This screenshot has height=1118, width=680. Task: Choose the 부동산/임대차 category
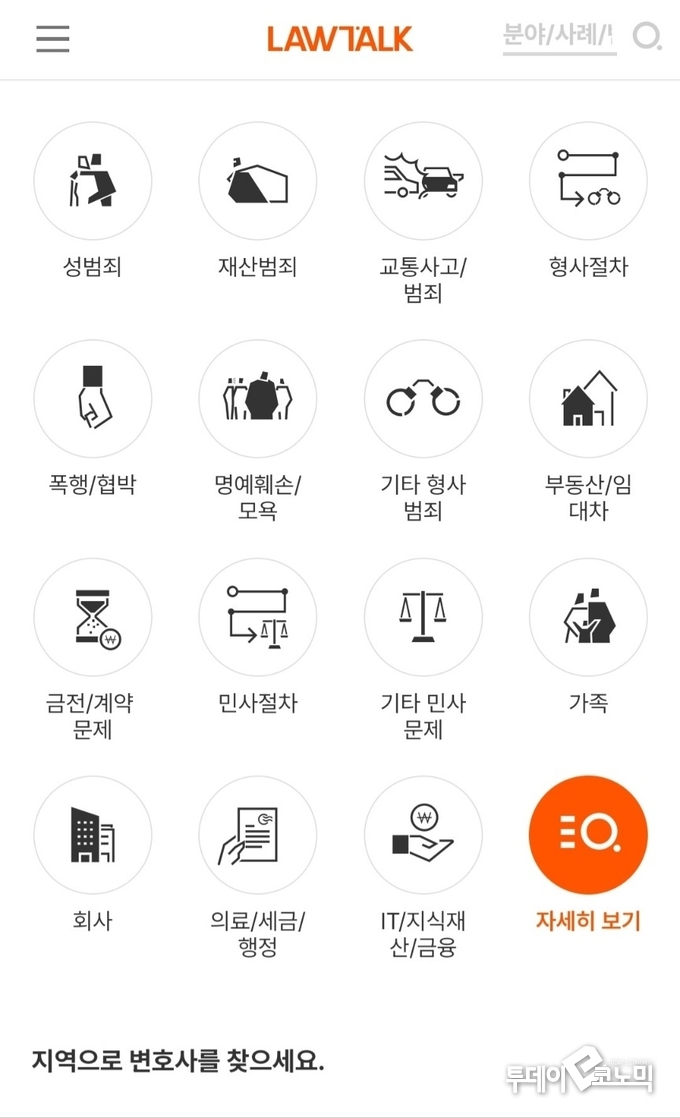coord(588,399)
